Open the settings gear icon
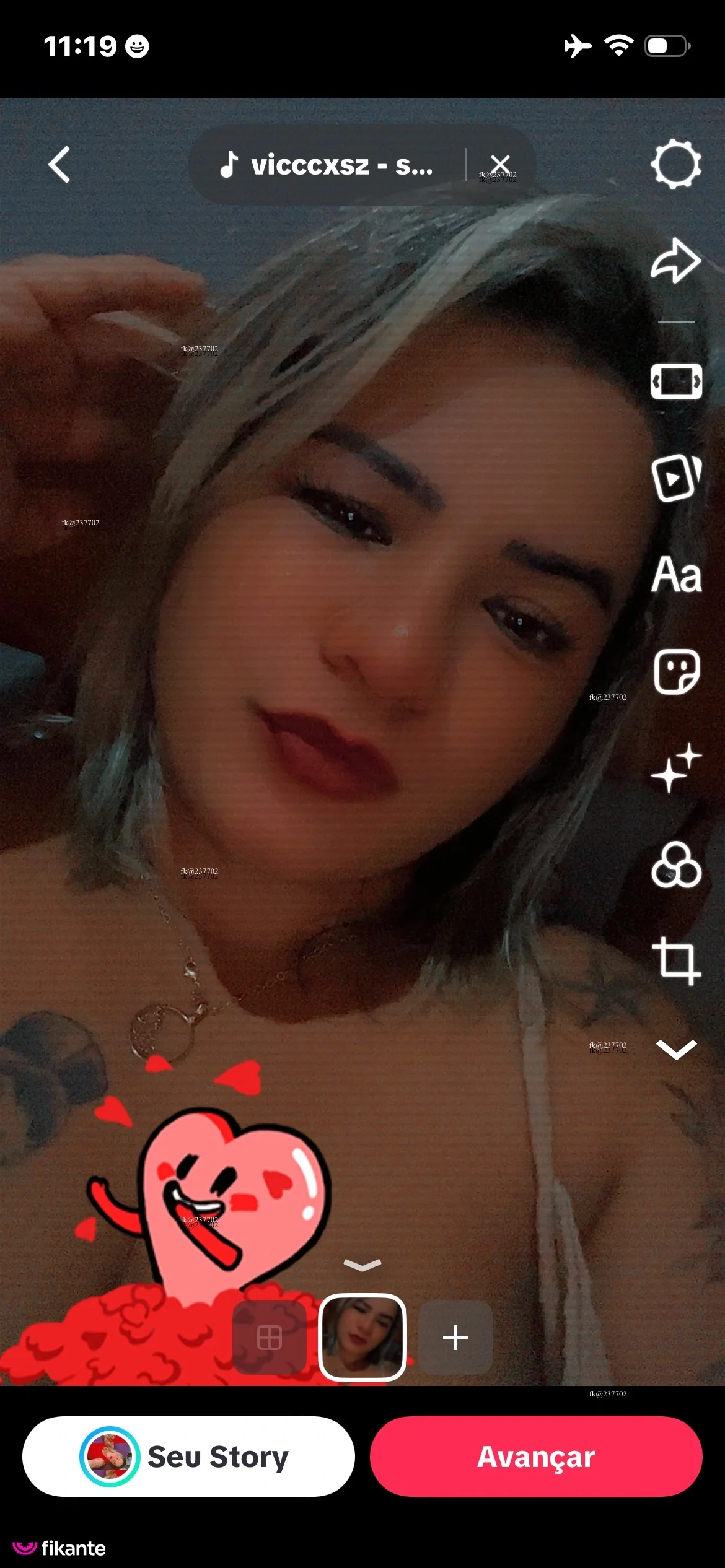 pos(676,165)
